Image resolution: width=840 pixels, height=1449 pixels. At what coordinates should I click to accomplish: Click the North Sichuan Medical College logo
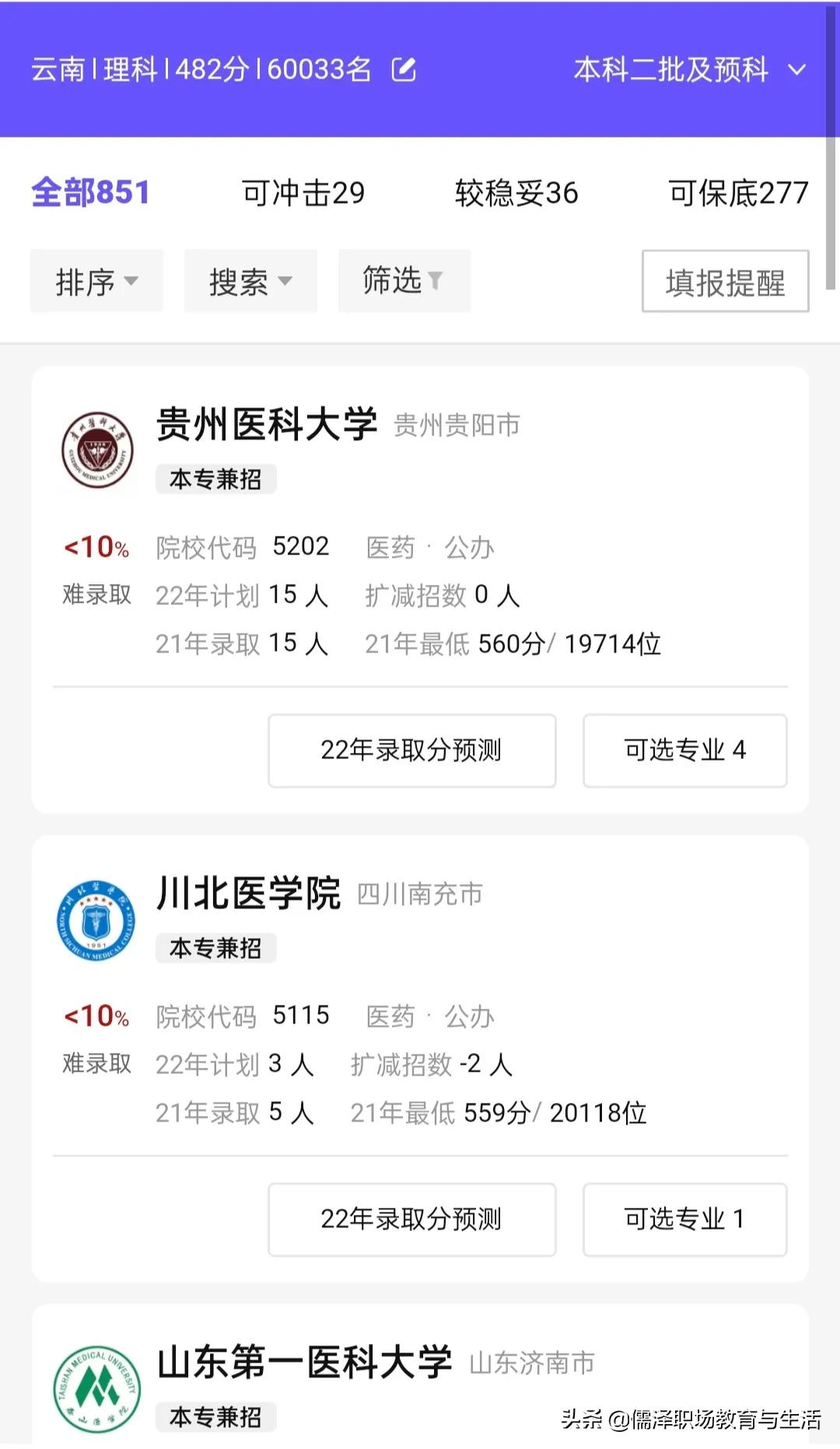tap(96, 921)
